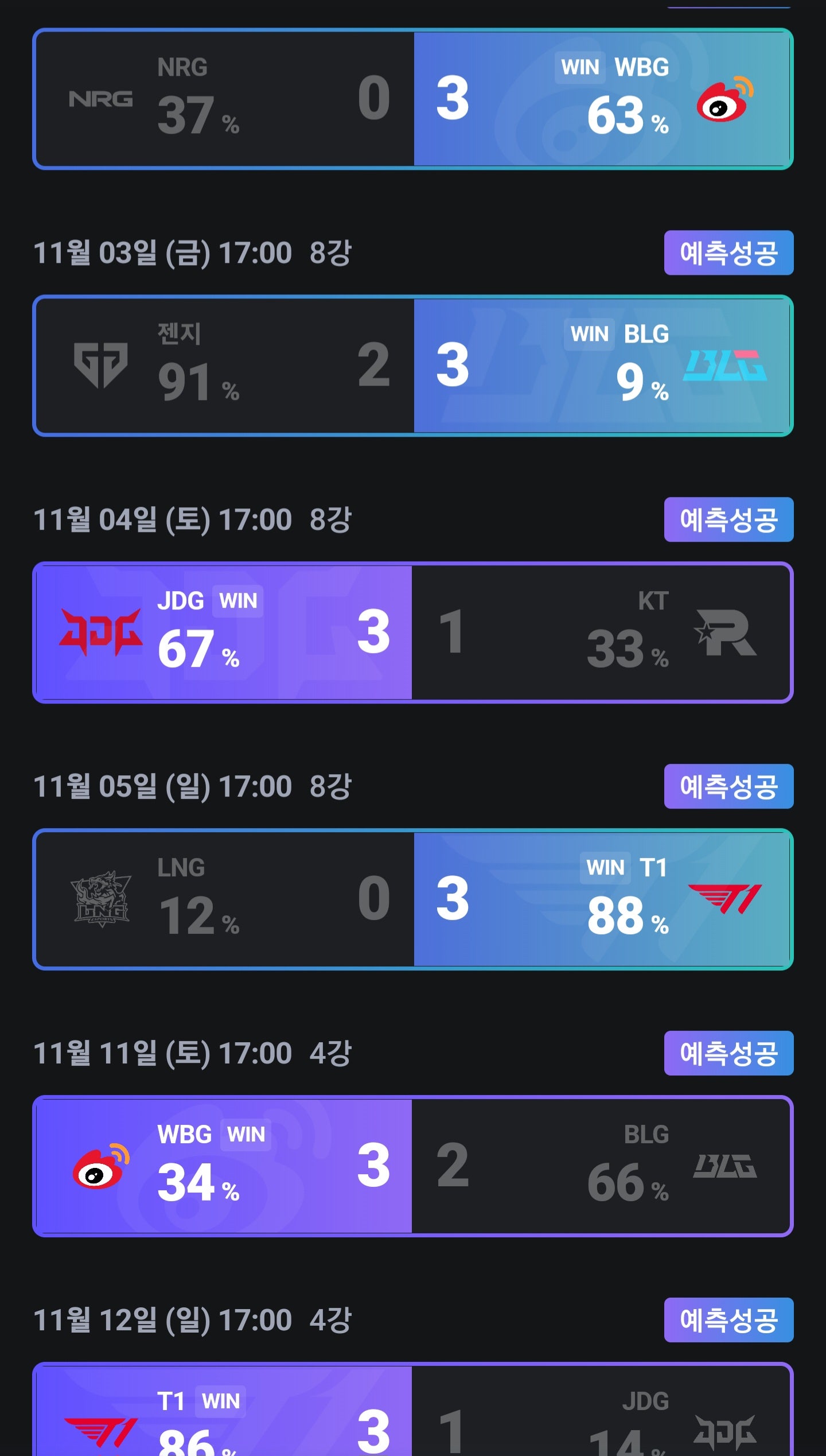Screen dimensions: 826x1456
Task: Open the 젠지 vs BLG match card
Action: [413, 366]
